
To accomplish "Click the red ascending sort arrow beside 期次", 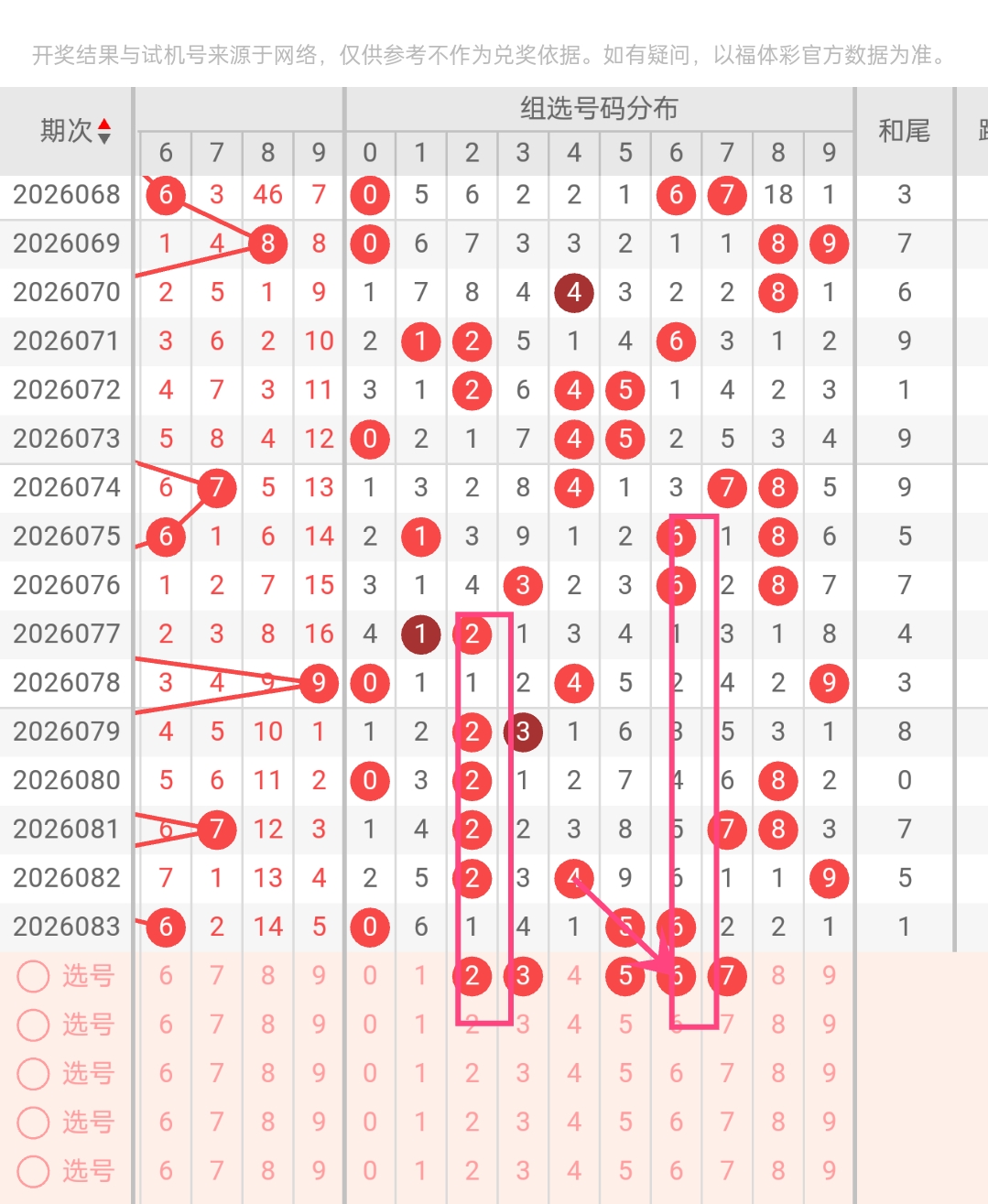I will pos(103,124).
